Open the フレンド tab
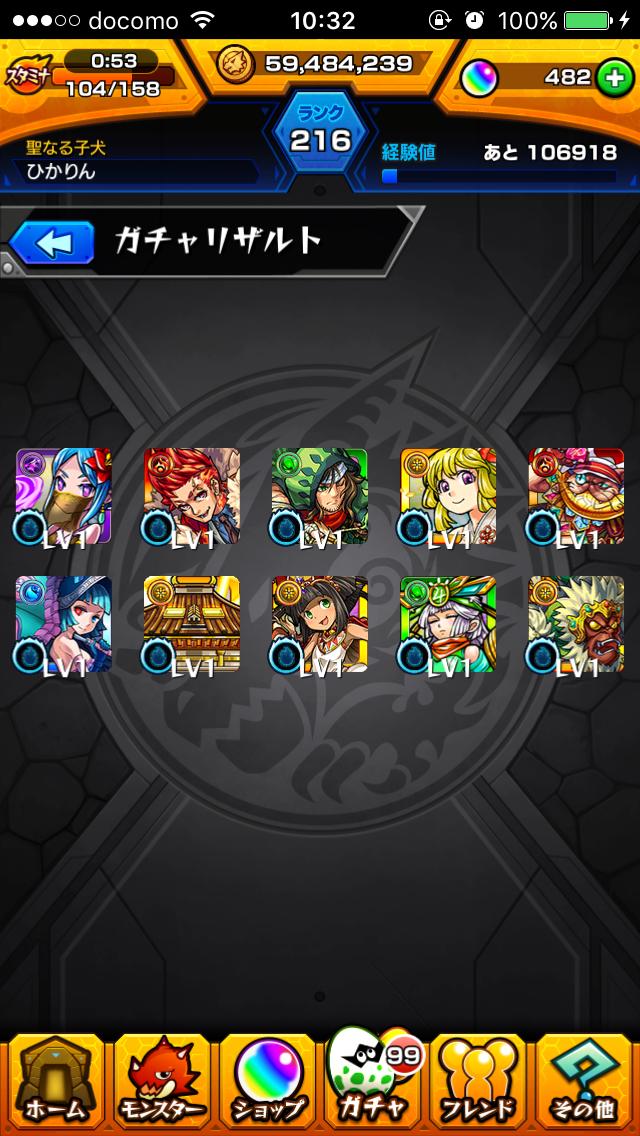640x1136 pixels. click(x=479, y=1080)
